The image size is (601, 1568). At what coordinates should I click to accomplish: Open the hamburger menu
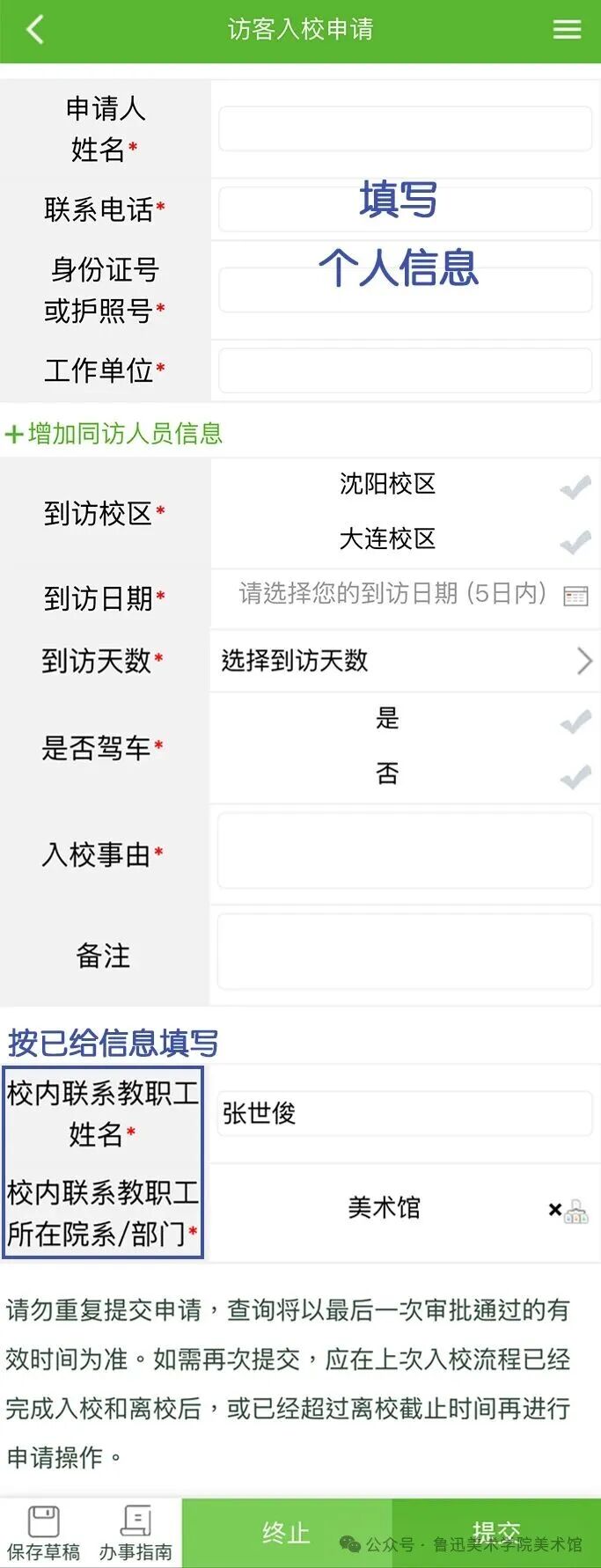tap(567, 30)
